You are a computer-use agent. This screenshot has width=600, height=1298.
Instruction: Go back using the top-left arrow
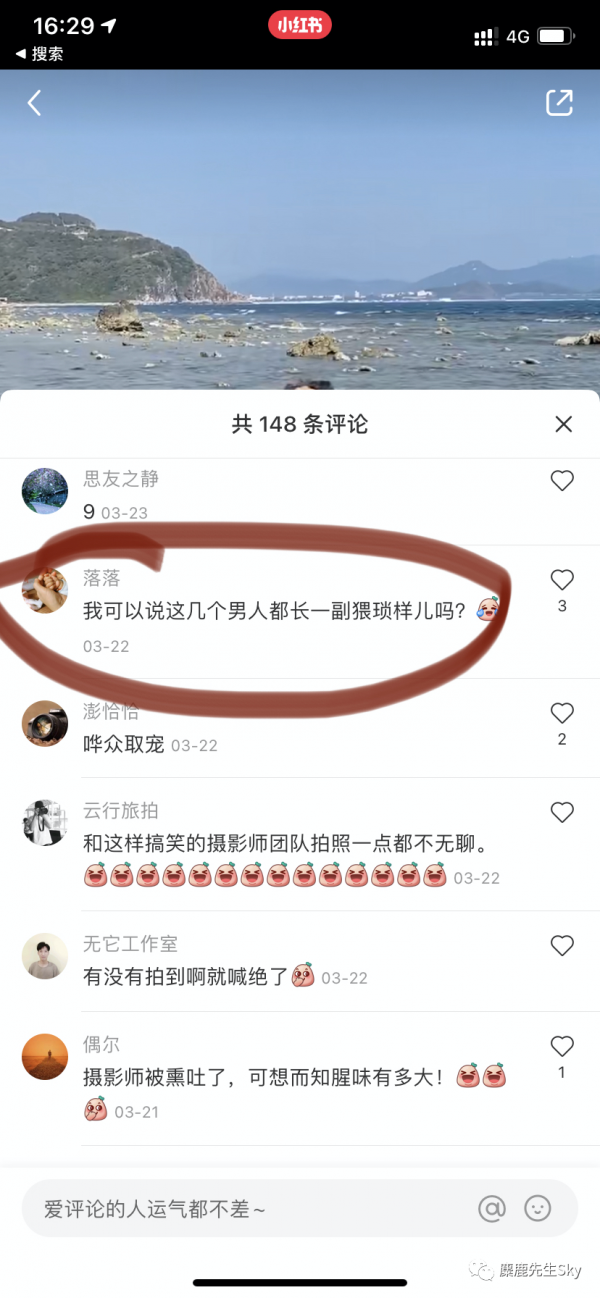(x=35, y=103)
